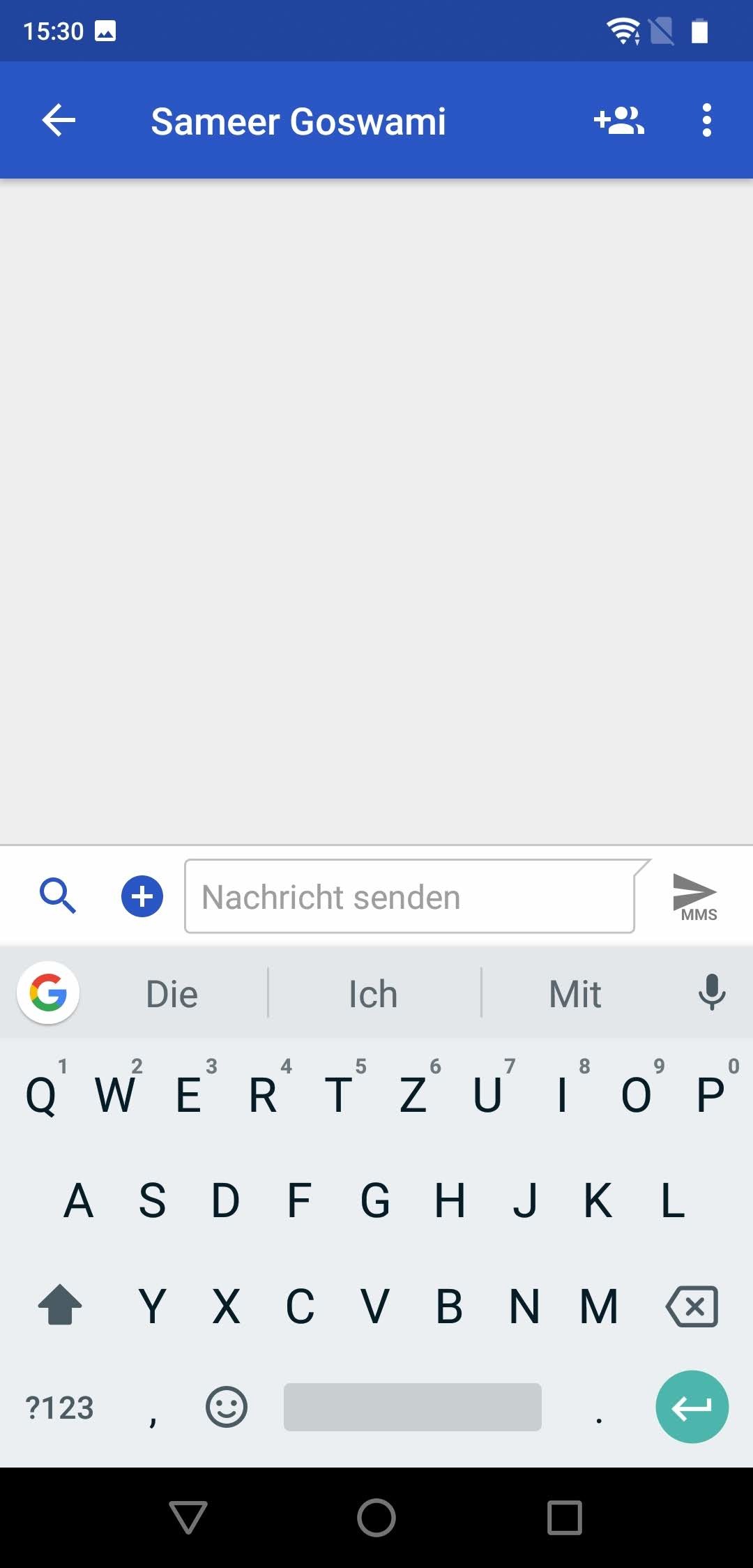Search within the conversation

[x=58, y=896]
